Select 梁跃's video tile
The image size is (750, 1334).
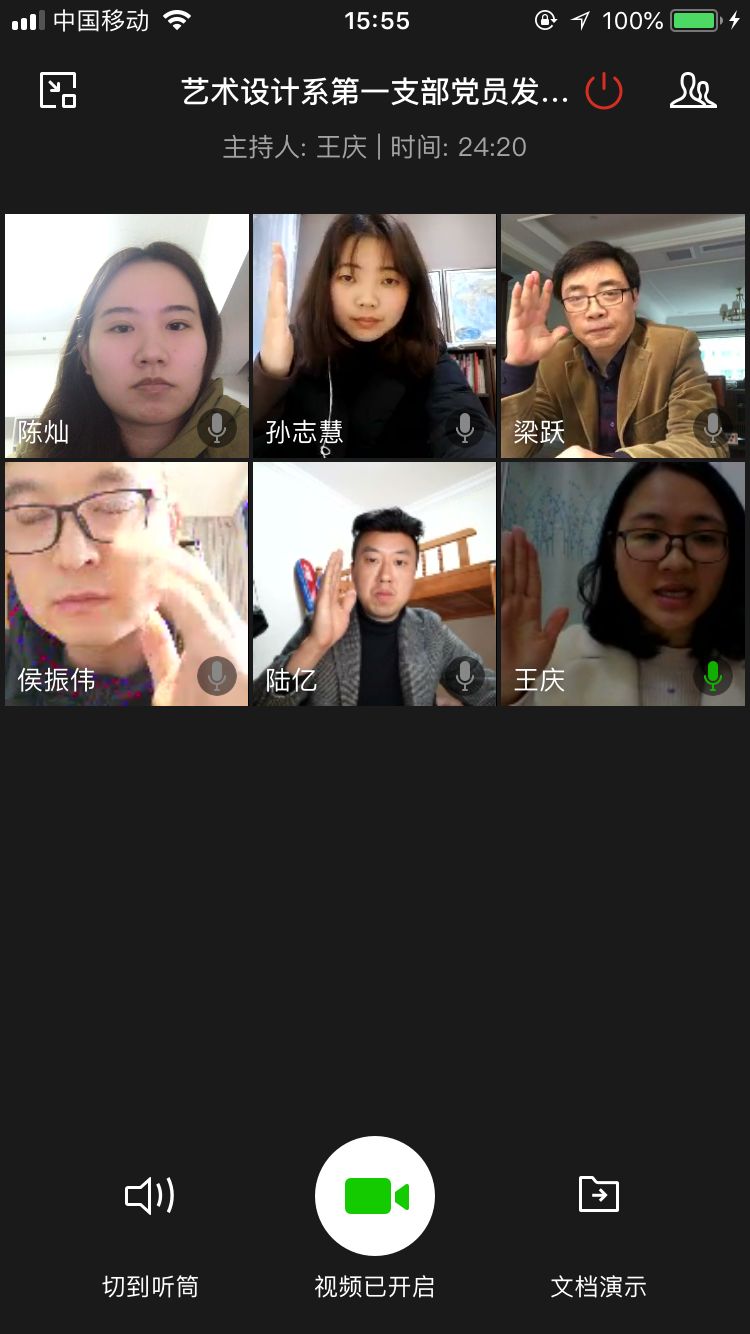click(622, 336)
